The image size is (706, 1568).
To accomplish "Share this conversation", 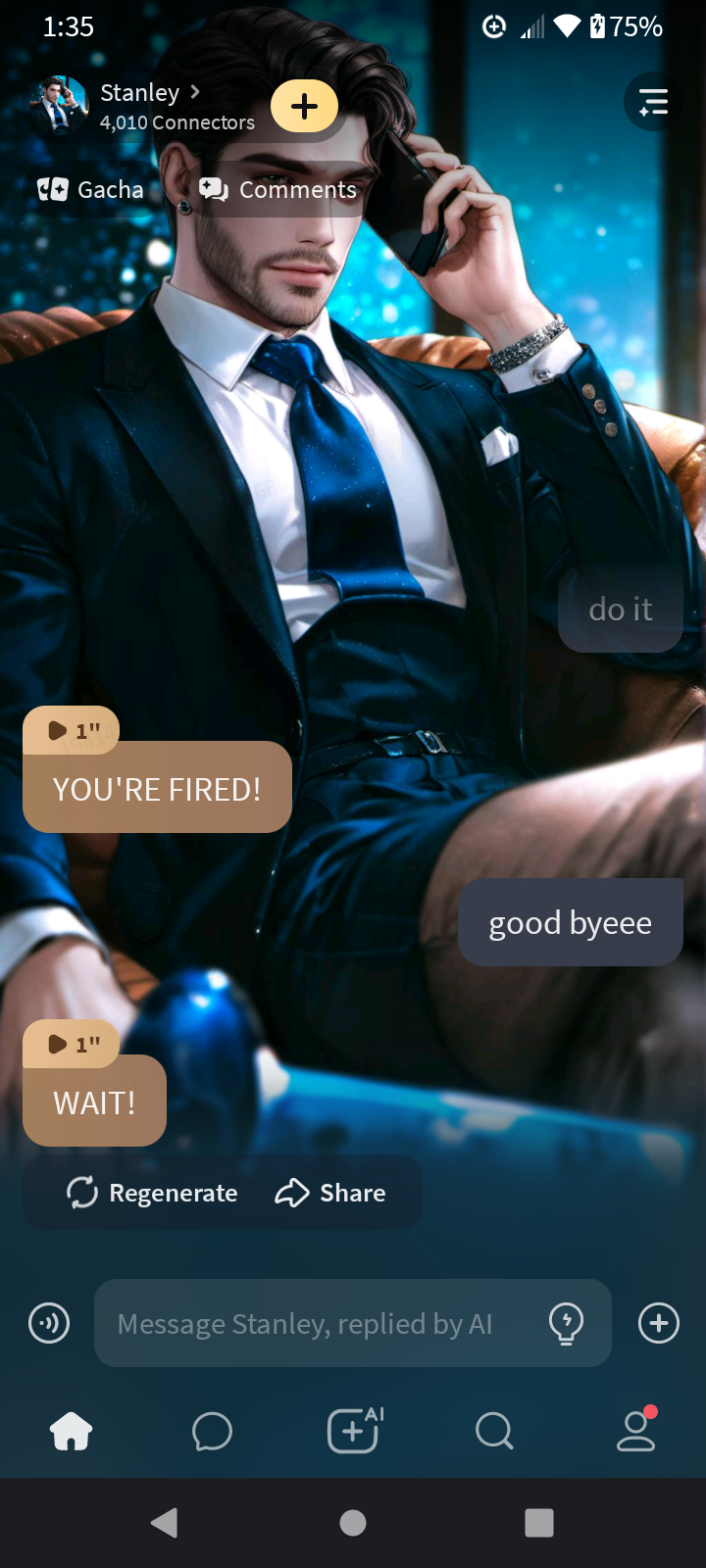I will pyautogui.click(x=330, y=1193).
